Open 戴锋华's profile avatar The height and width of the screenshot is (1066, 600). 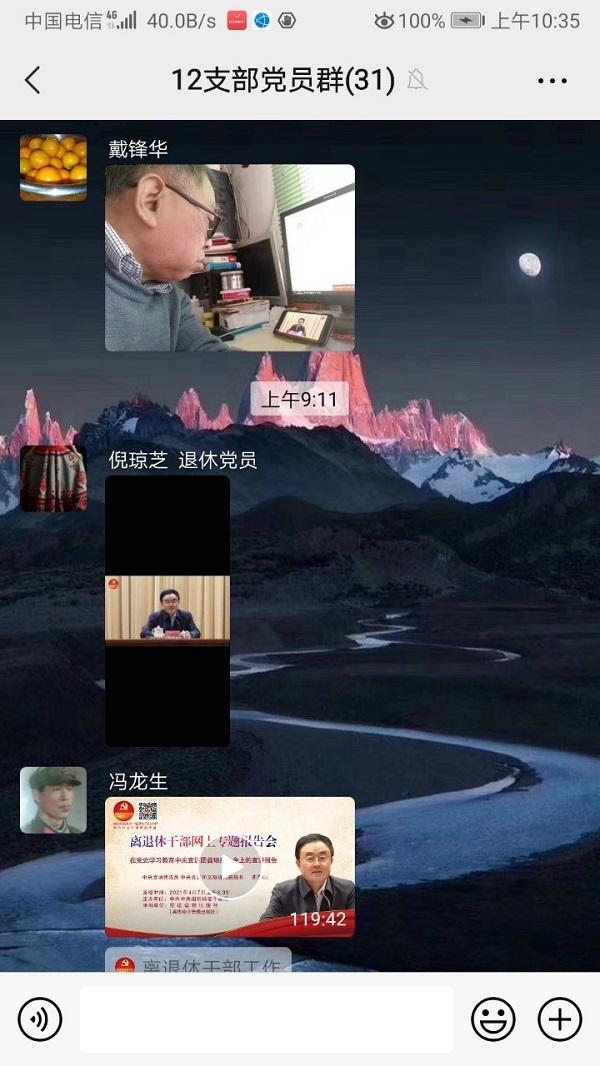click(x=53, y=167)
